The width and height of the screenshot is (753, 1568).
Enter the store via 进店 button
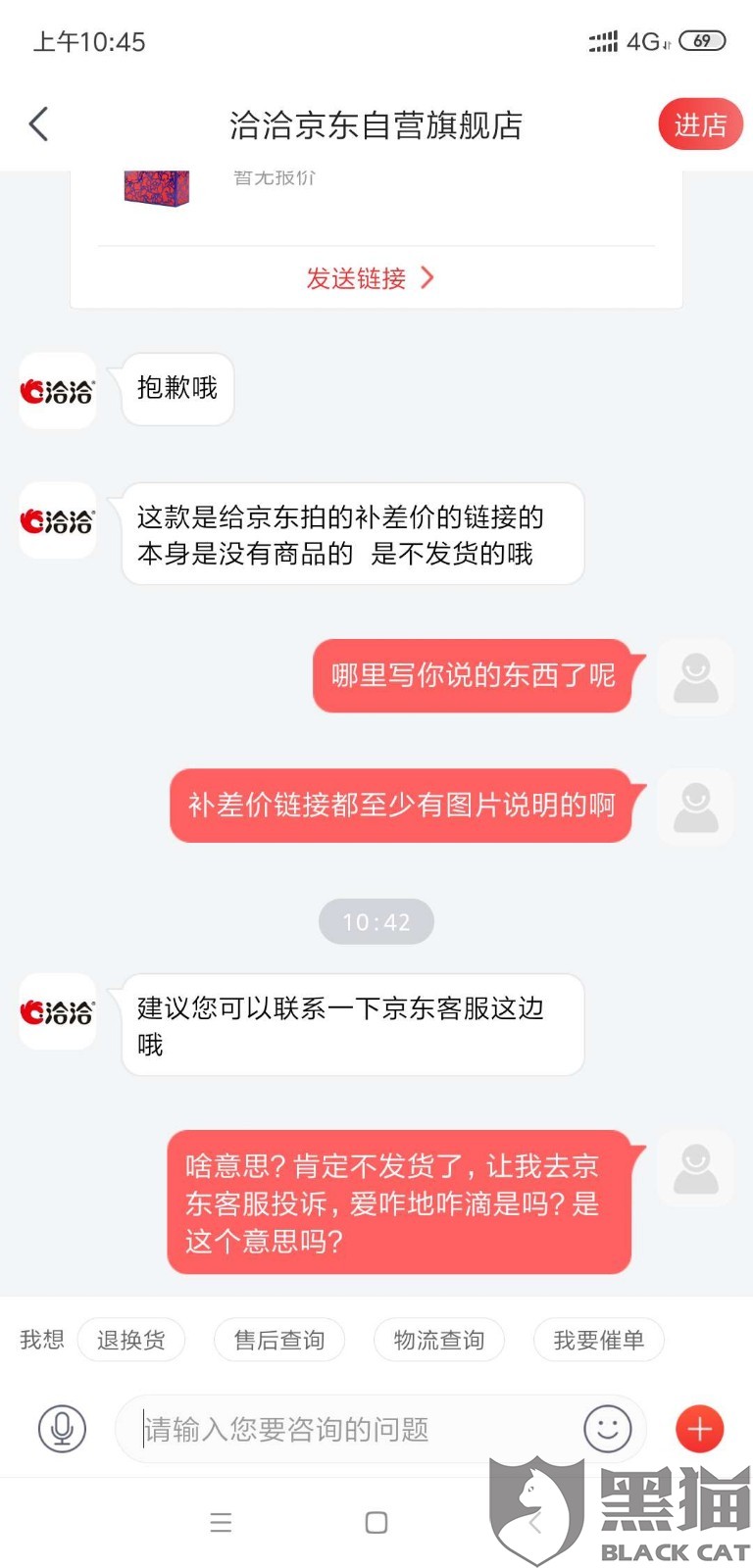coord(700,124)
